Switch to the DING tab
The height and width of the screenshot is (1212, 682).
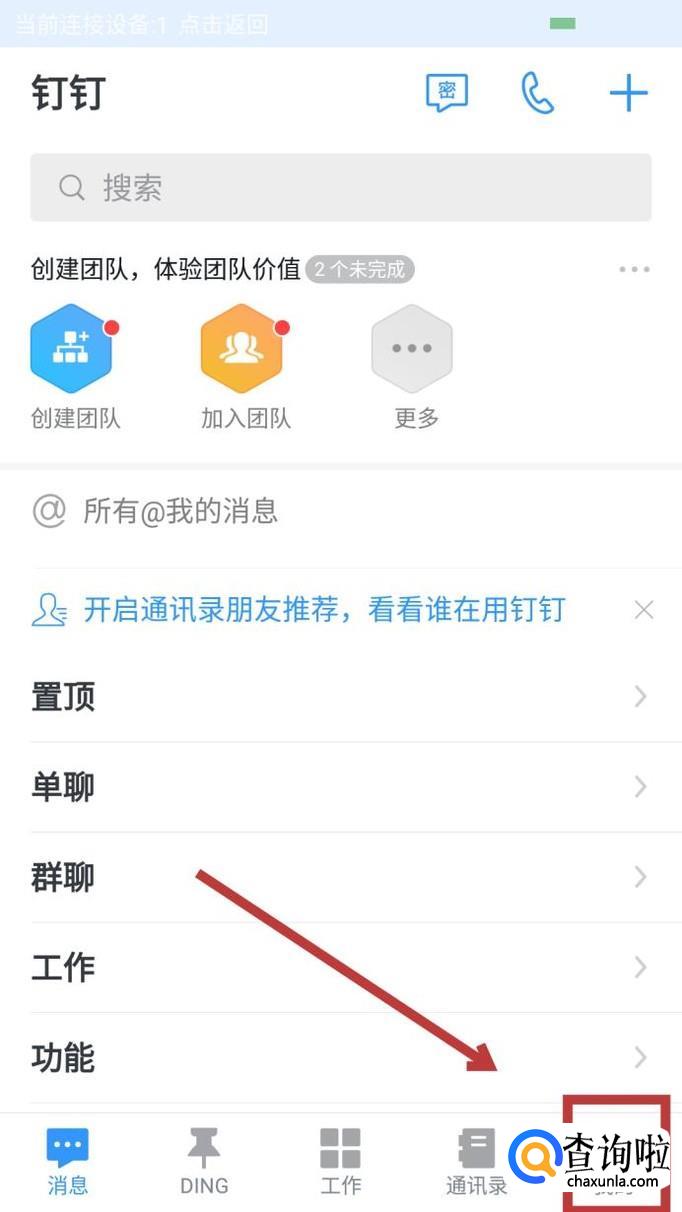[204, 1161]
